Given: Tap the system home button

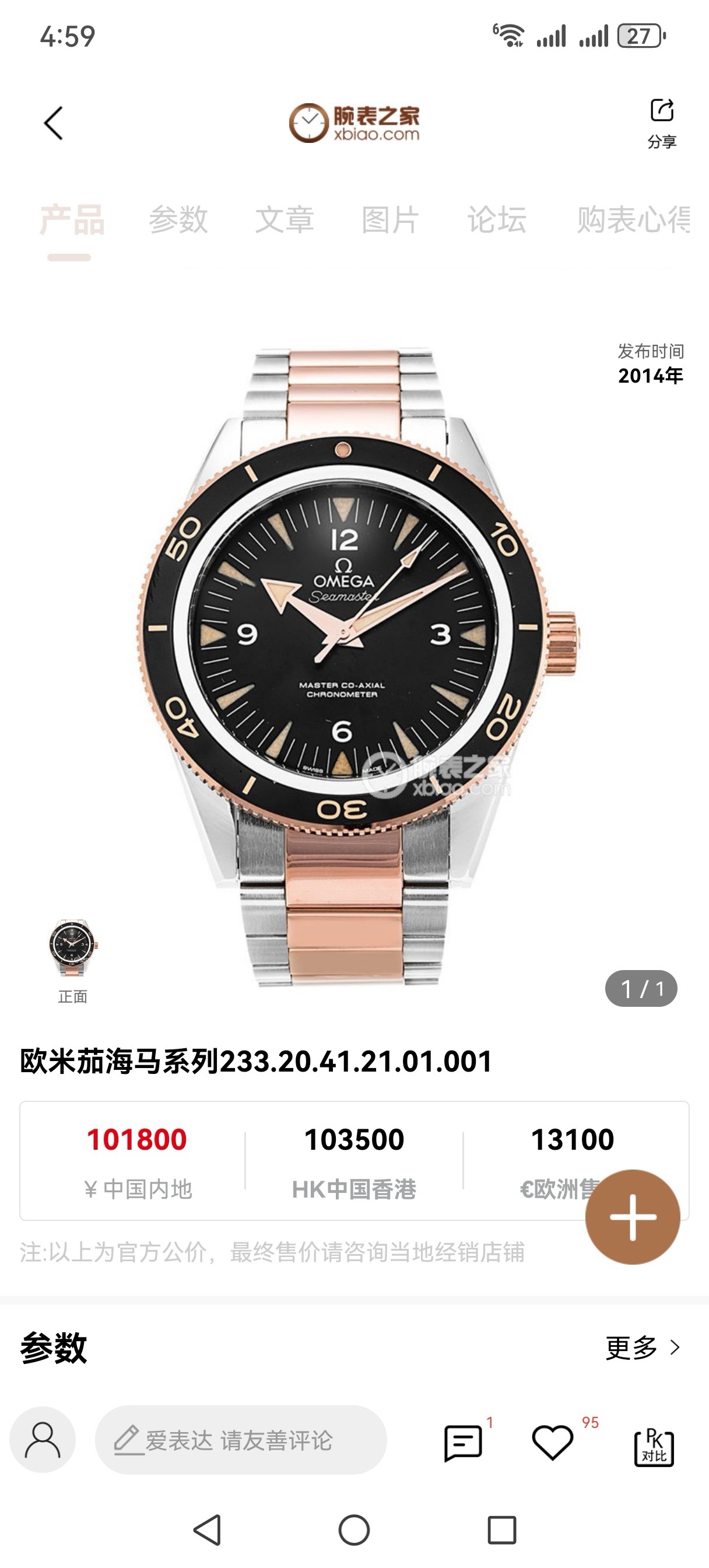Looking at the screenshot, I should (354, 1530).
